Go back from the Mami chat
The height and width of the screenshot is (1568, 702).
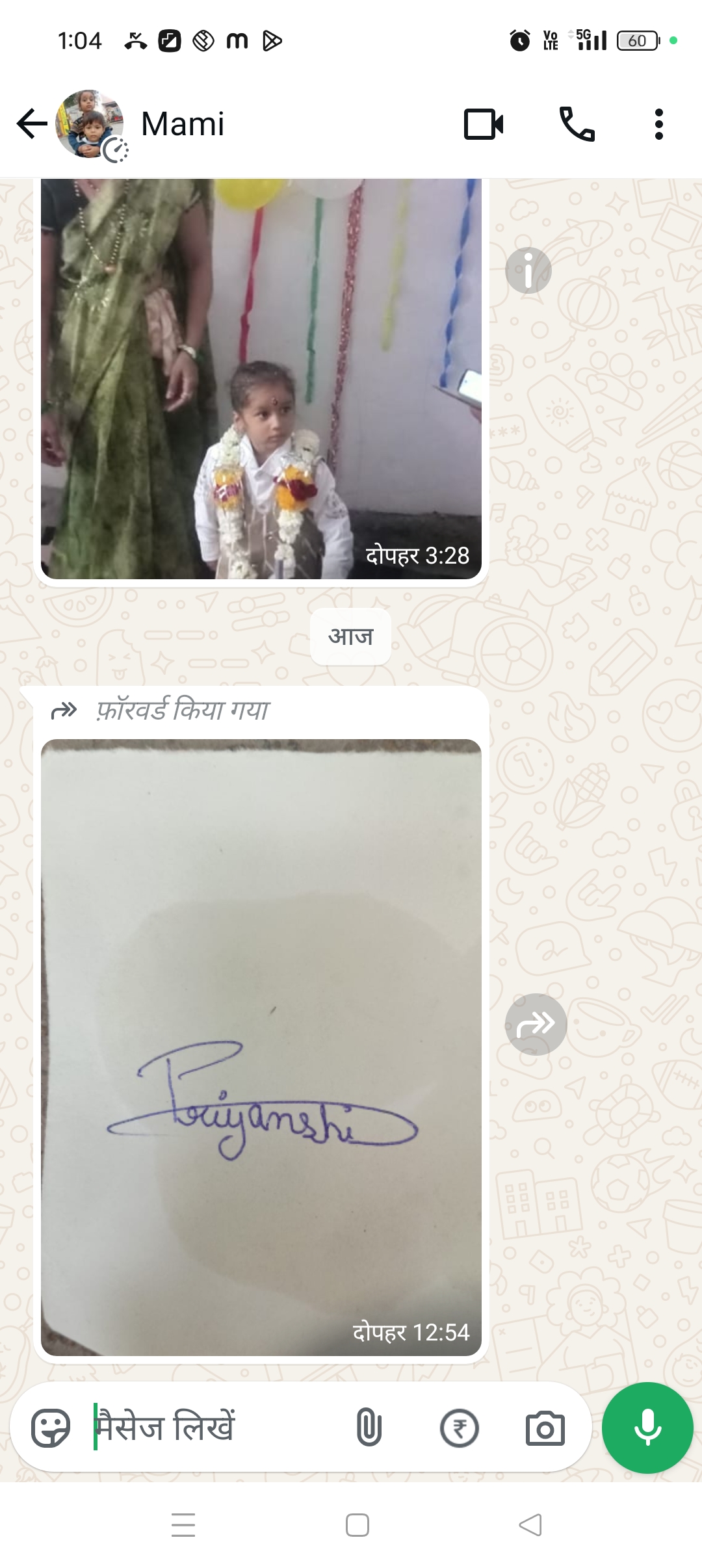point(32,124)
